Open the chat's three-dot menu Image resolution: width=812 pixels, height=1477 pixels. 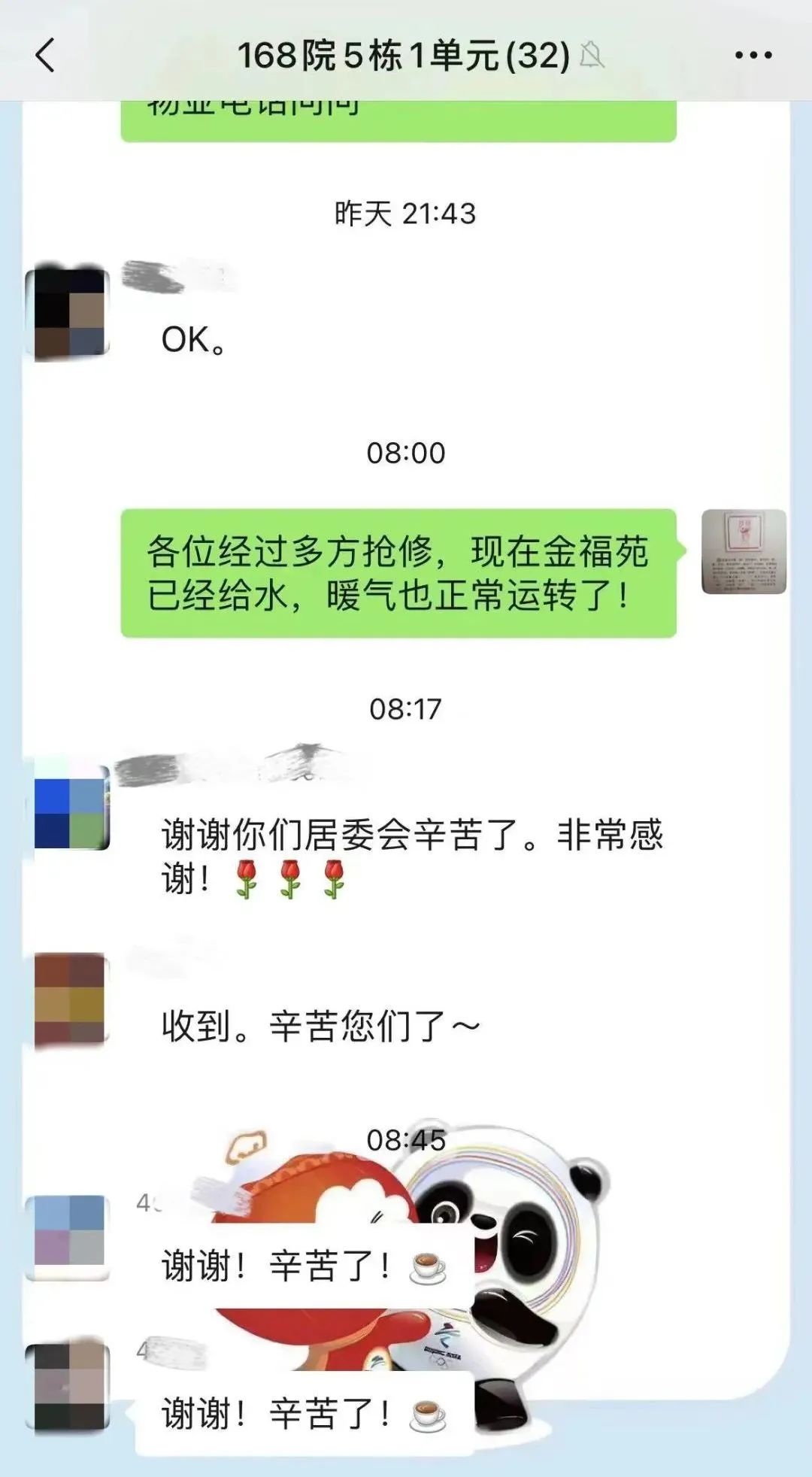click(753, 56)
